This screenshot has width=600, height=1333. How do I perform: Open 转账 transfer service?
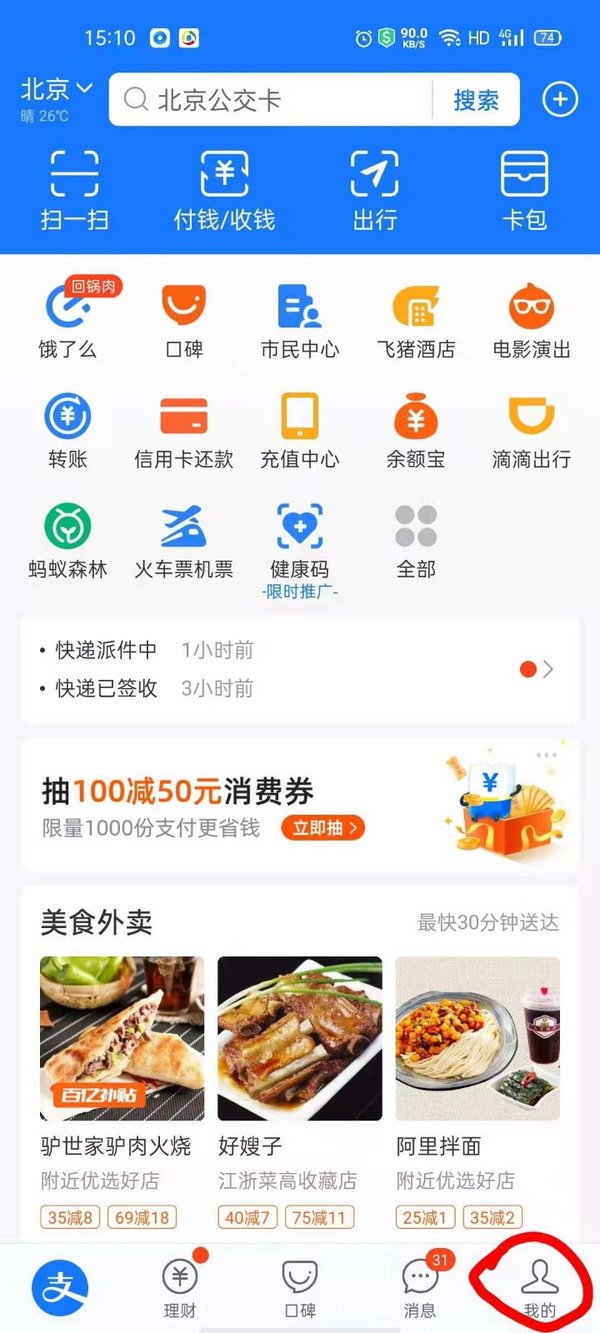(68, 430)
